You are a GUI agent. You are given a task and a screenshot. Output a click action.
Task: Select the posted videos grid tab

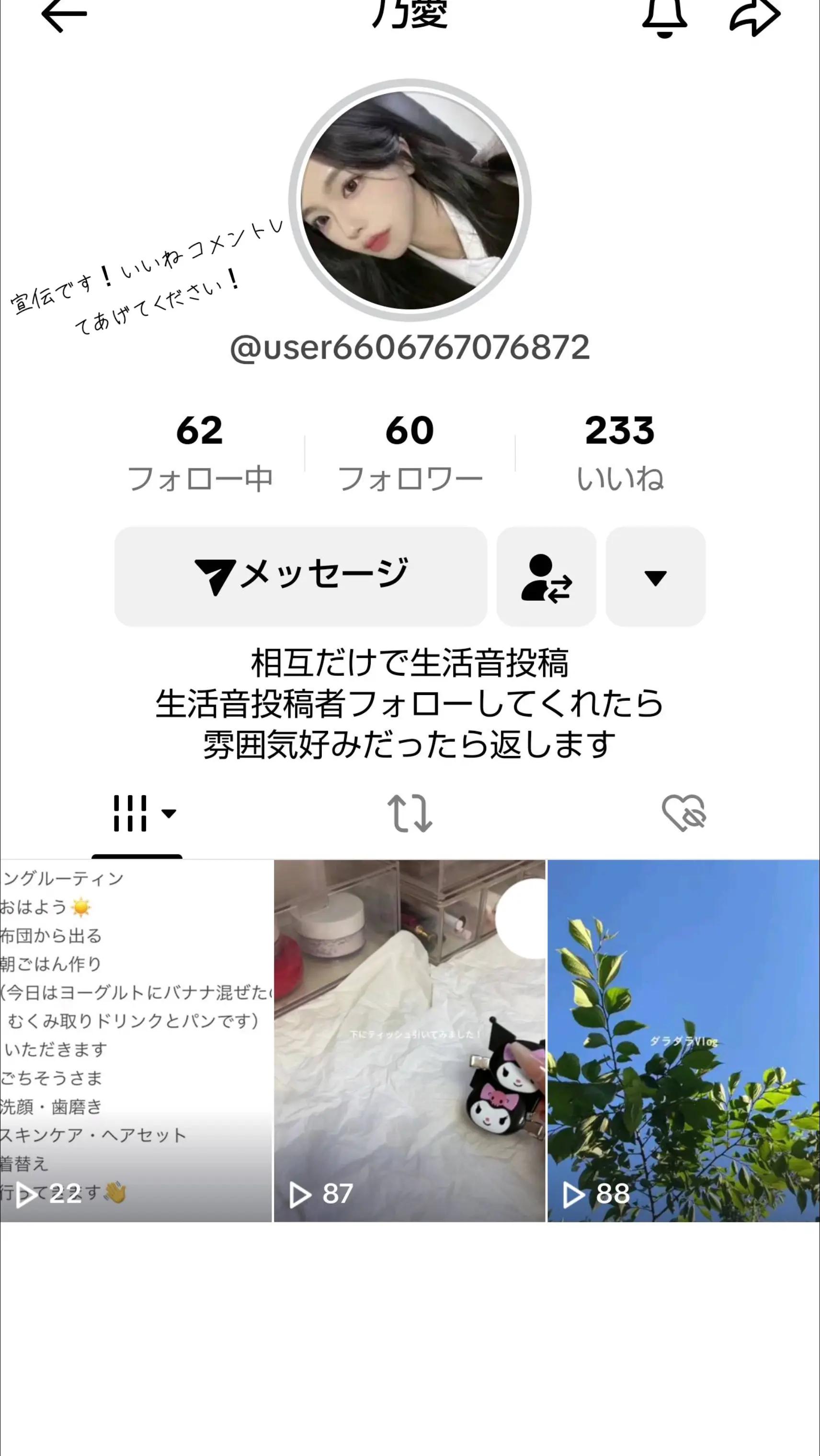tap(137, 813)
